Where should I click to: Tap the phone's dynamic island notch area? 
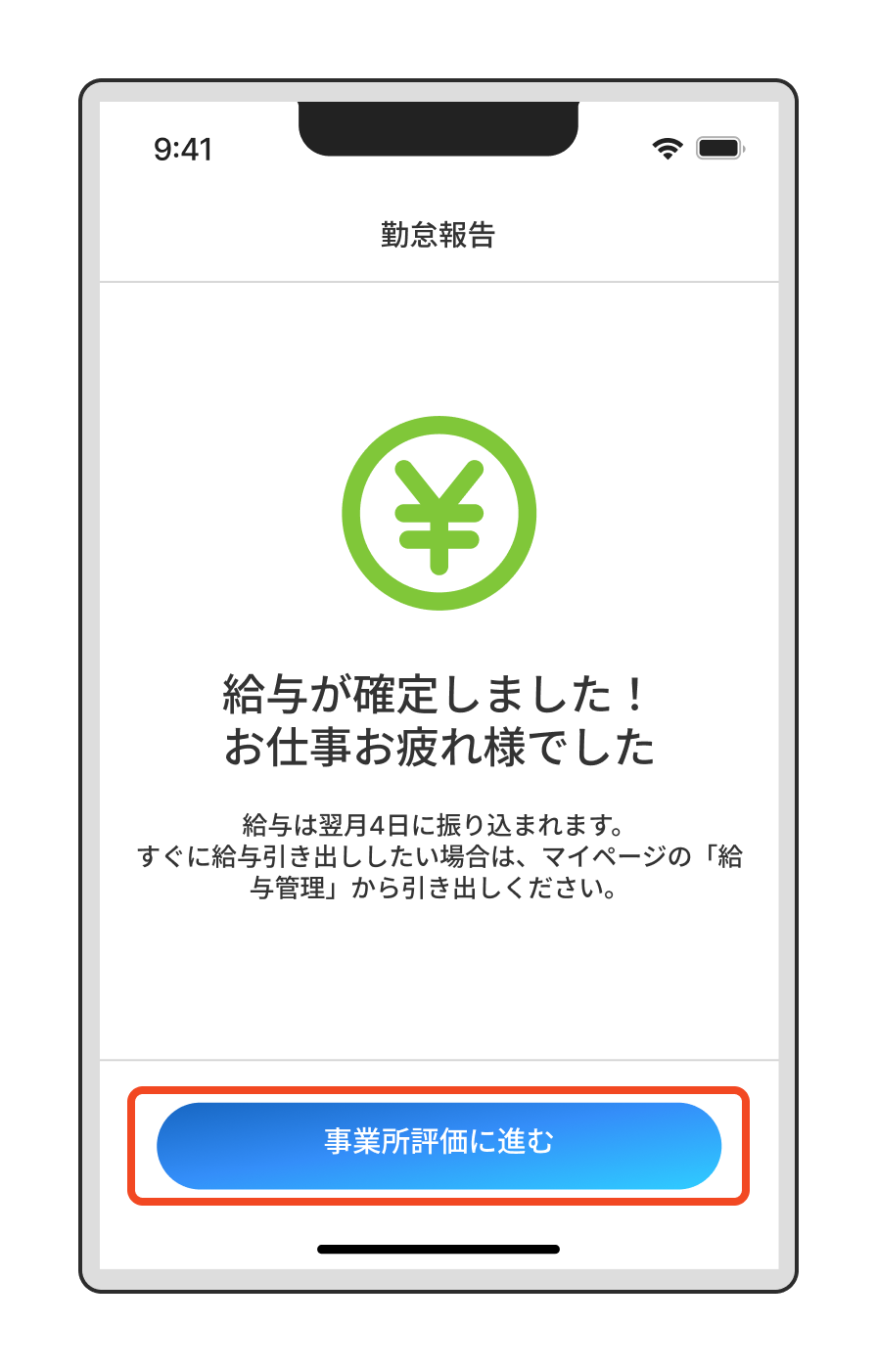click(438, 122)
